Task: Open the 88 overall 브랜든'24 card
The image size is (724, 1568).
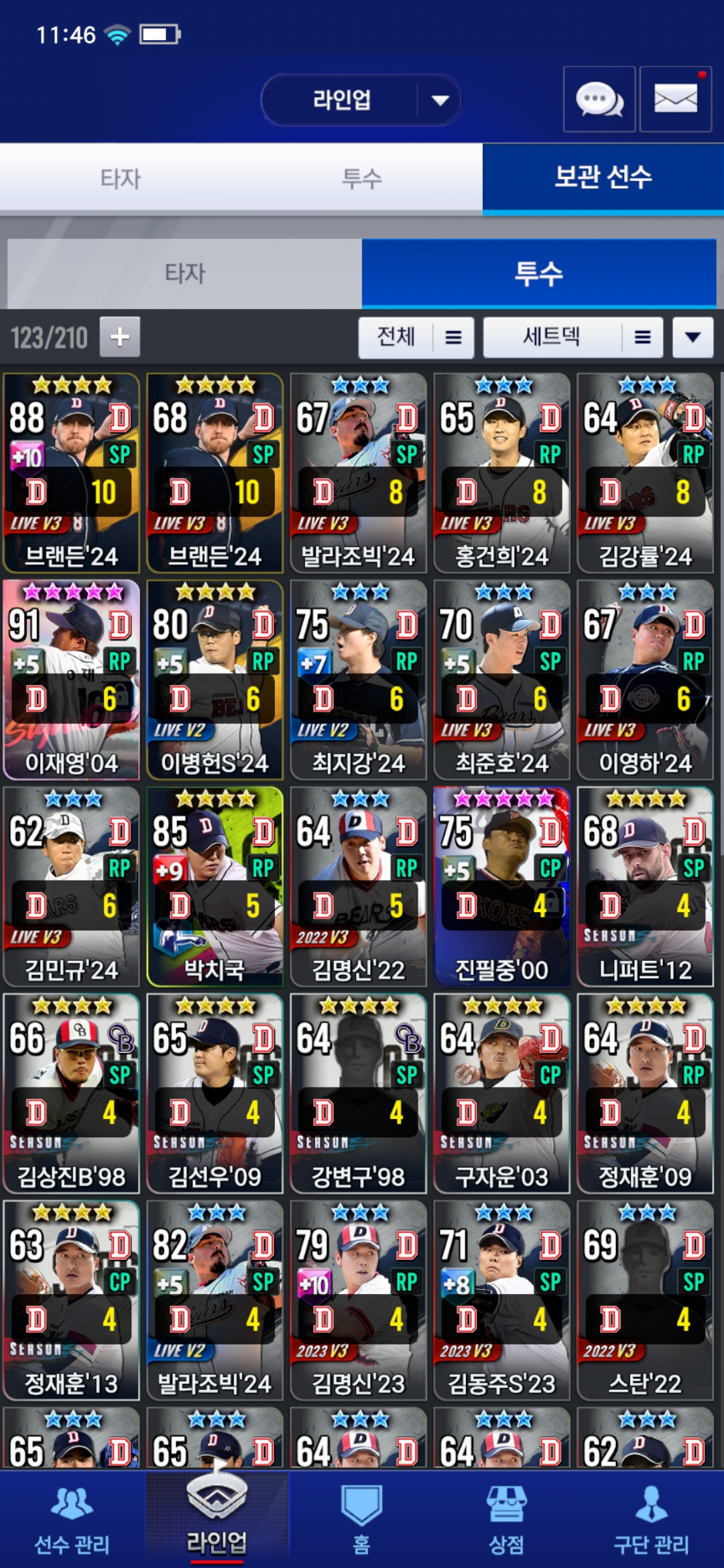Action: (72, 473)
